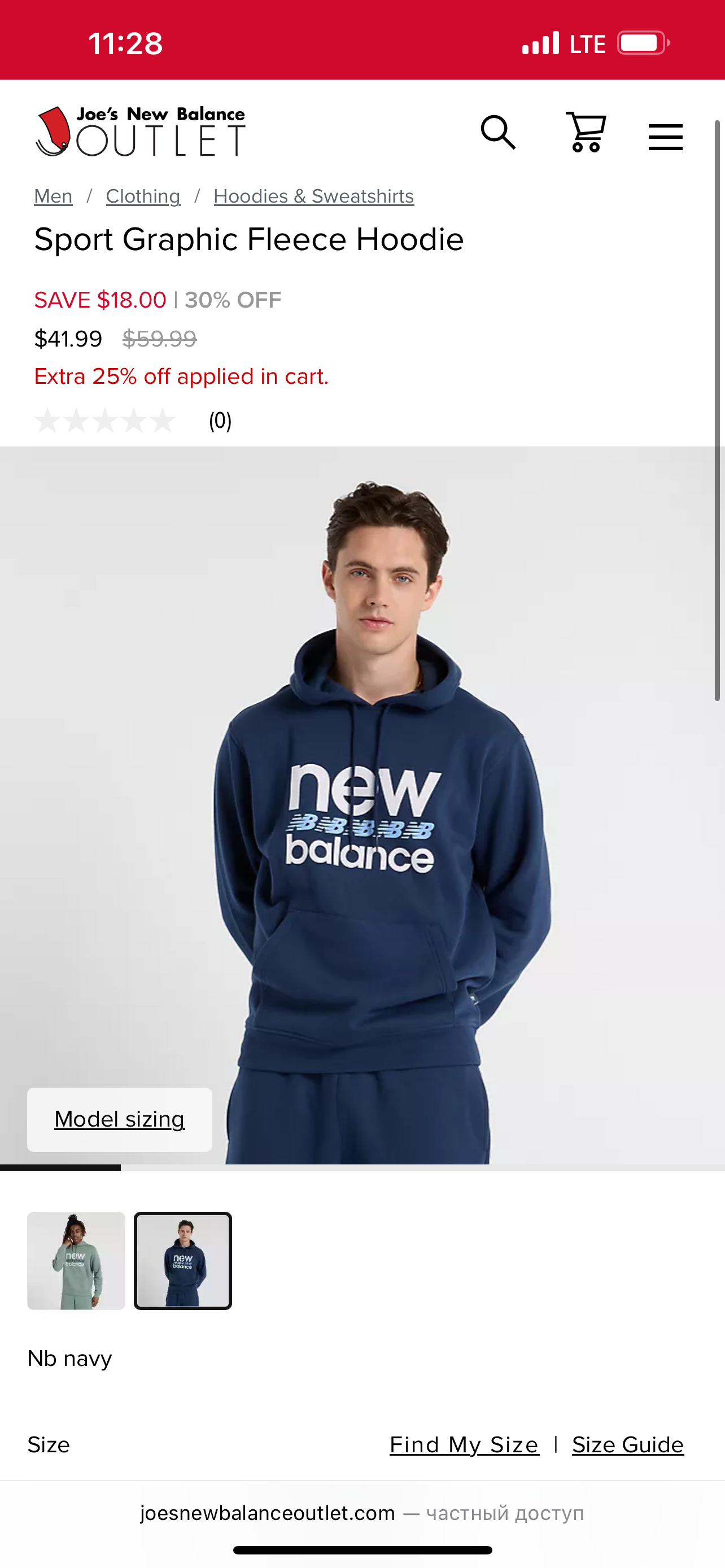Tap the browser address bar

pyautogui.click(x=361, y=1513)
